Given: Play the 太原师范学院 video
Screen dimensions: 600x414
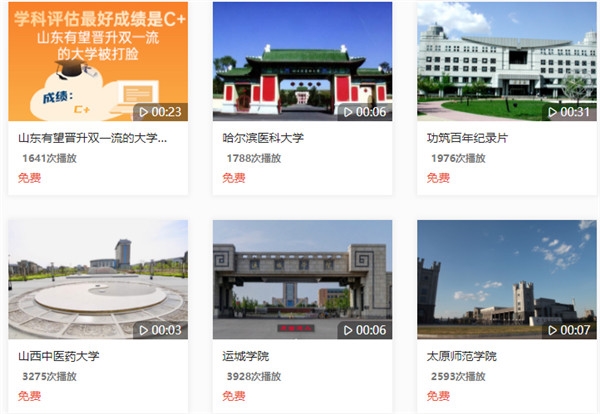Looking at the screenshot, I should pyautogui.click(x=506, y=280).
